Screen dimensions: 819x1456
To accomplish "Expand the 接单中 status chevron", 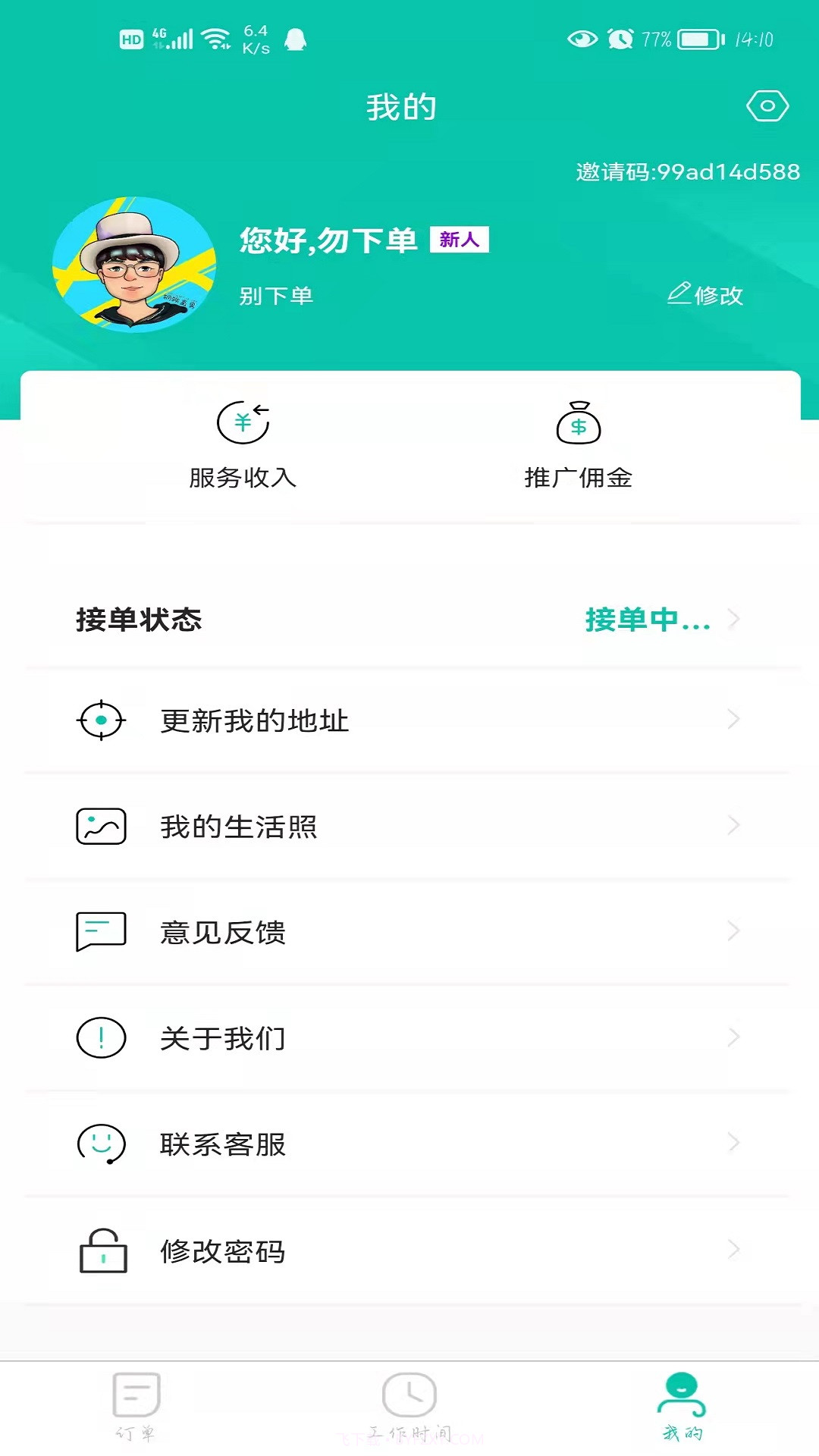I will click(x=733, y=620).
